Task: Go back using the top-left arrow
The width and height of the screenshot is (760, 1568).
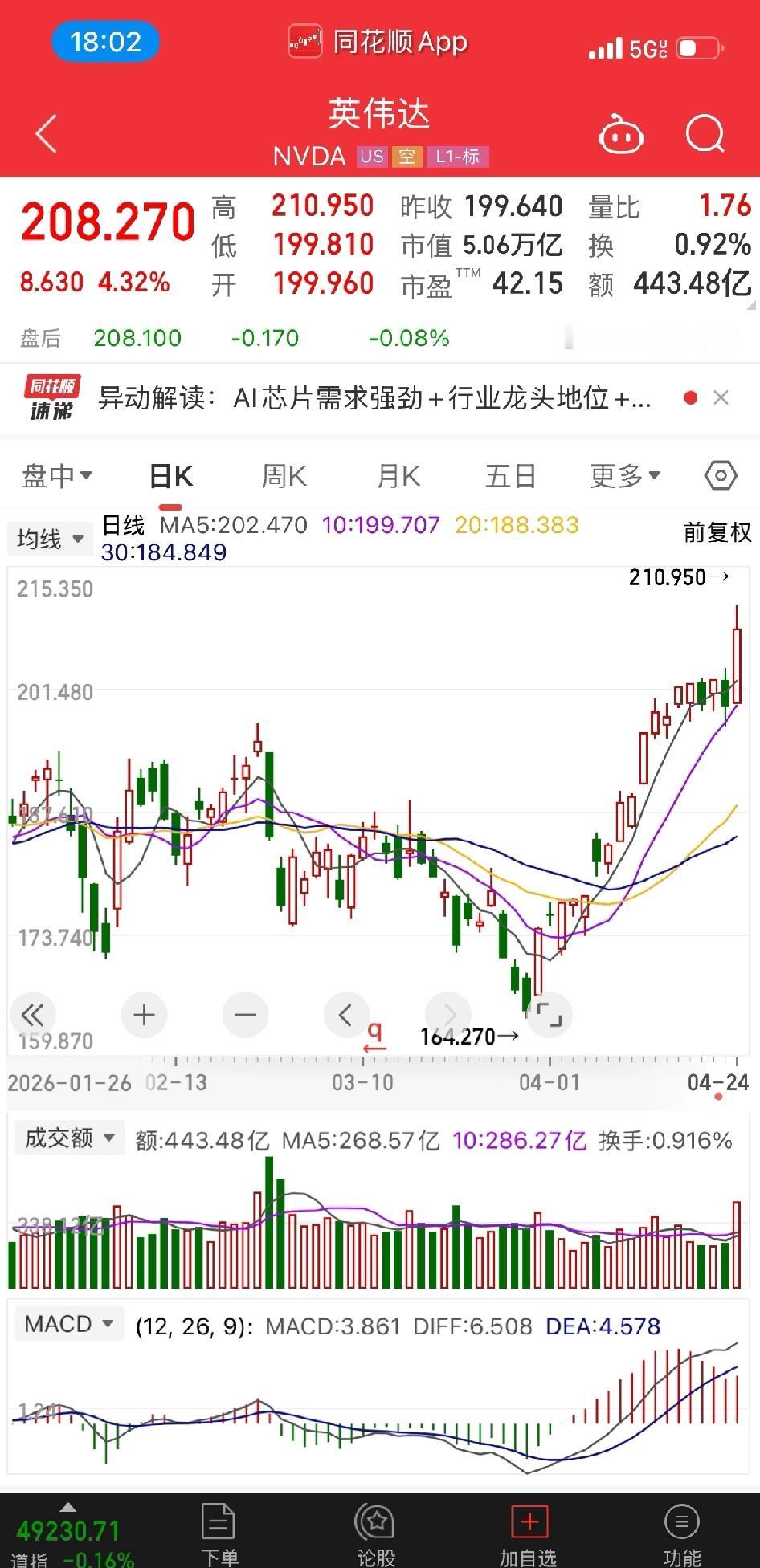Action: 47,133
